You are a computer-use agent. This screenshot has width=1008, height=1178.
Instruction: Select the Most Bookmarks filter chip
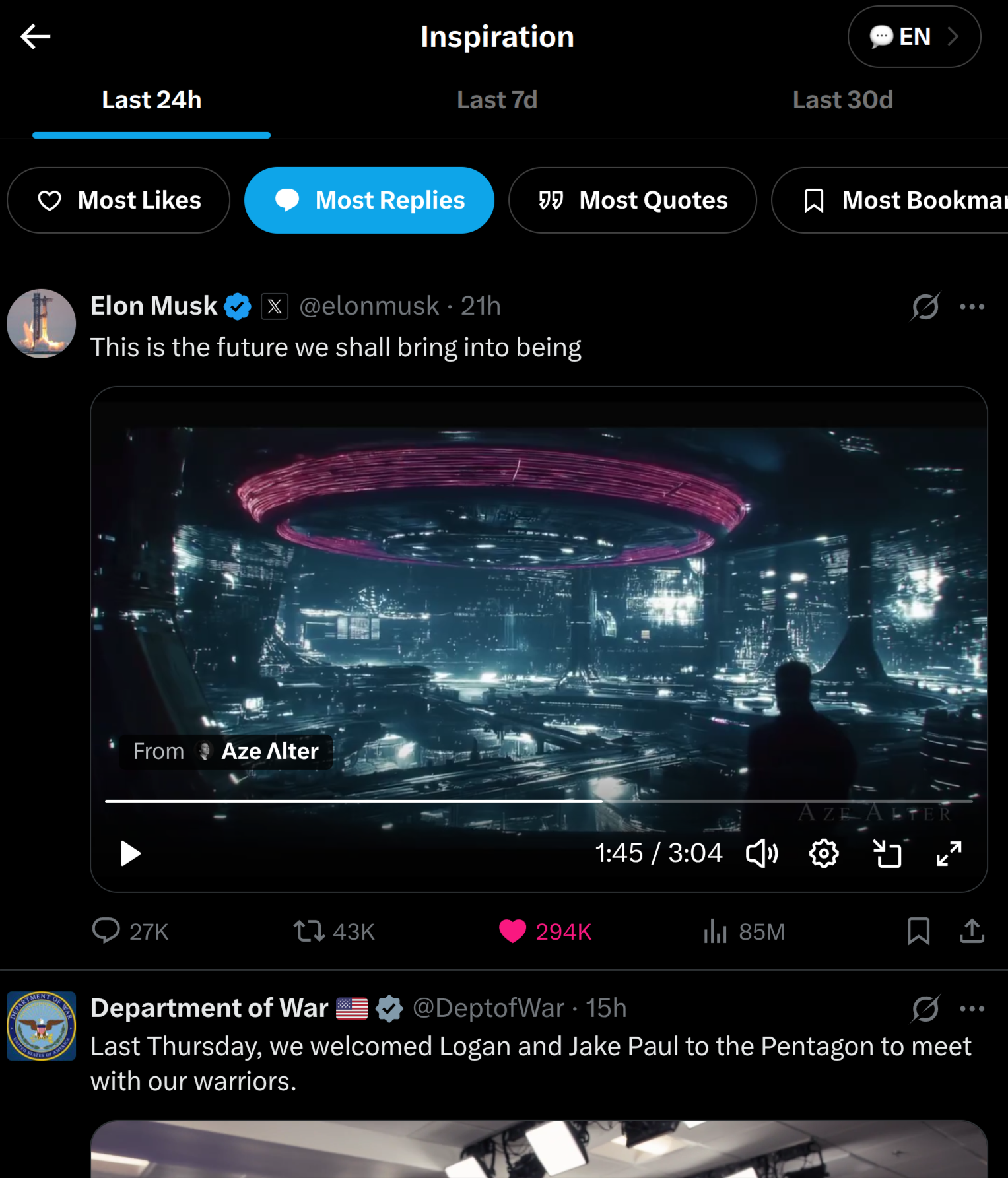(x=890, y=200)
